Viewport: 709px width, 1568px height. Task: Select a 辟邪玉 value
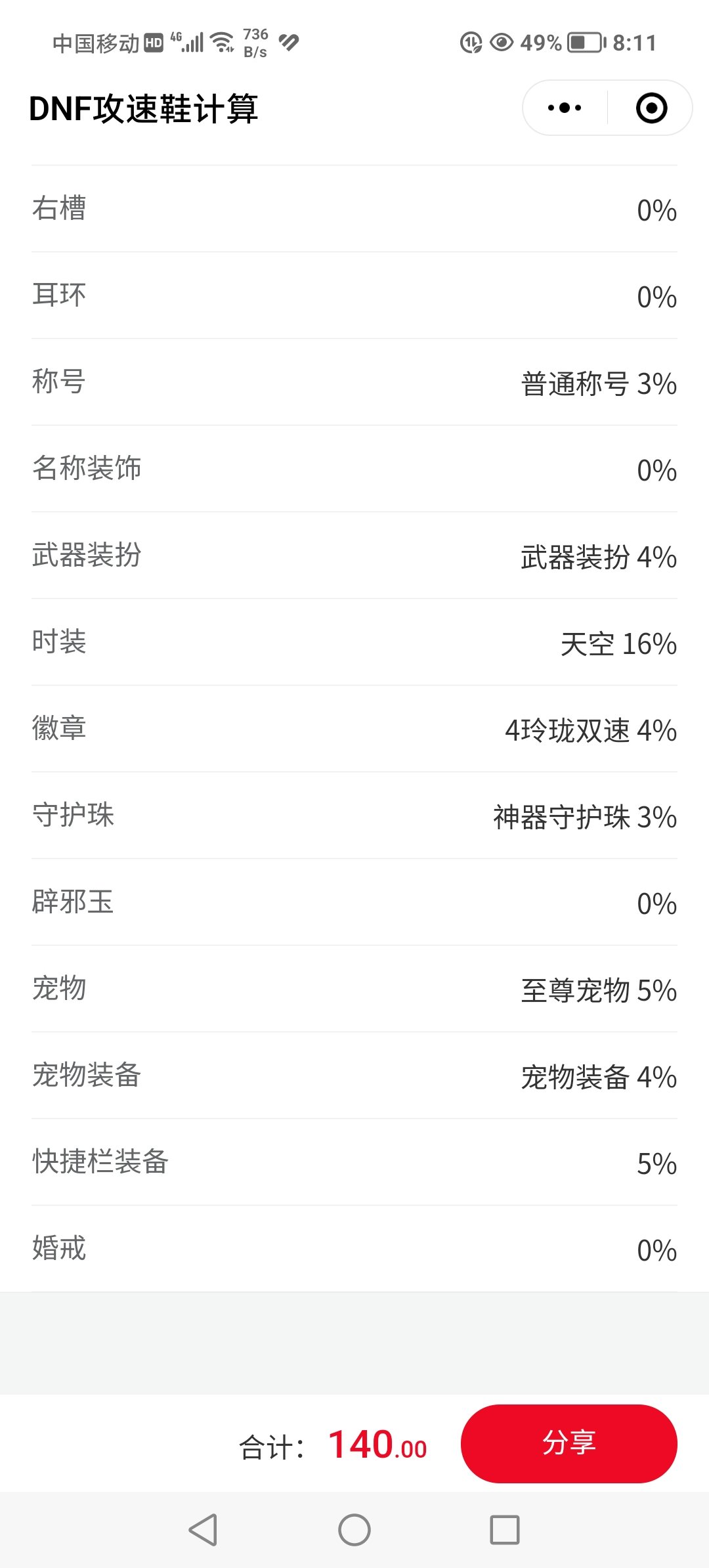click(x=354, y=902)
